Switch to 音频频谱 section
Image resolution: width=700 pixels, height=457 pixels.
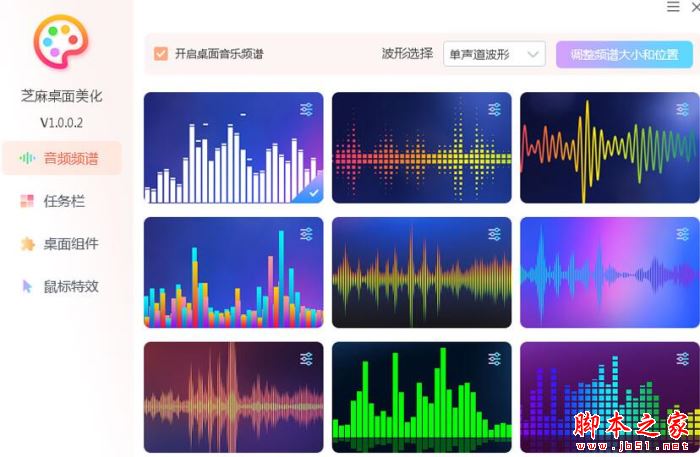coord(62,158)
